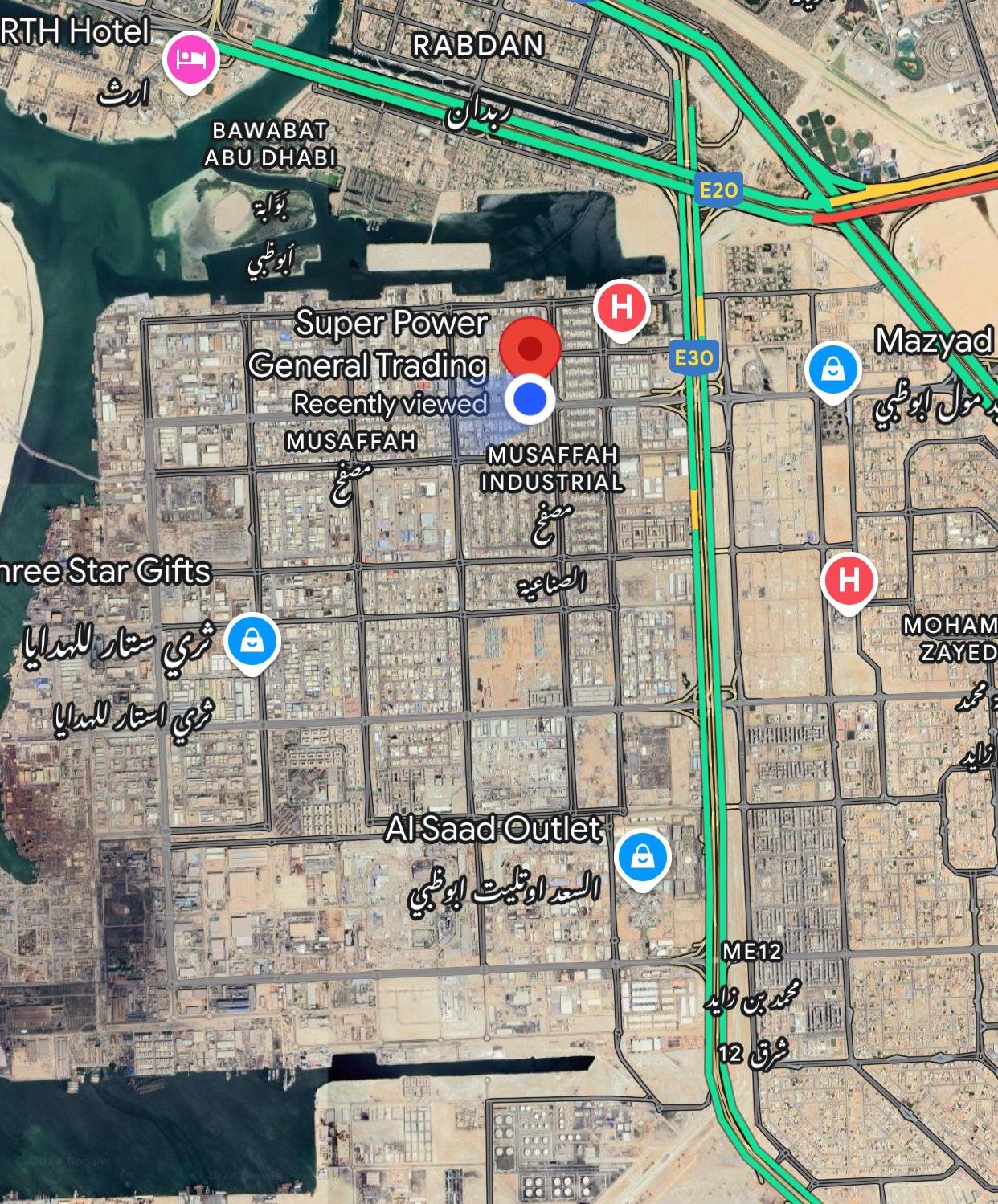This screenshot has height=1204, width=998.
Task: Select the blue Recently viewed marker
Action: (x=530, y=398)
